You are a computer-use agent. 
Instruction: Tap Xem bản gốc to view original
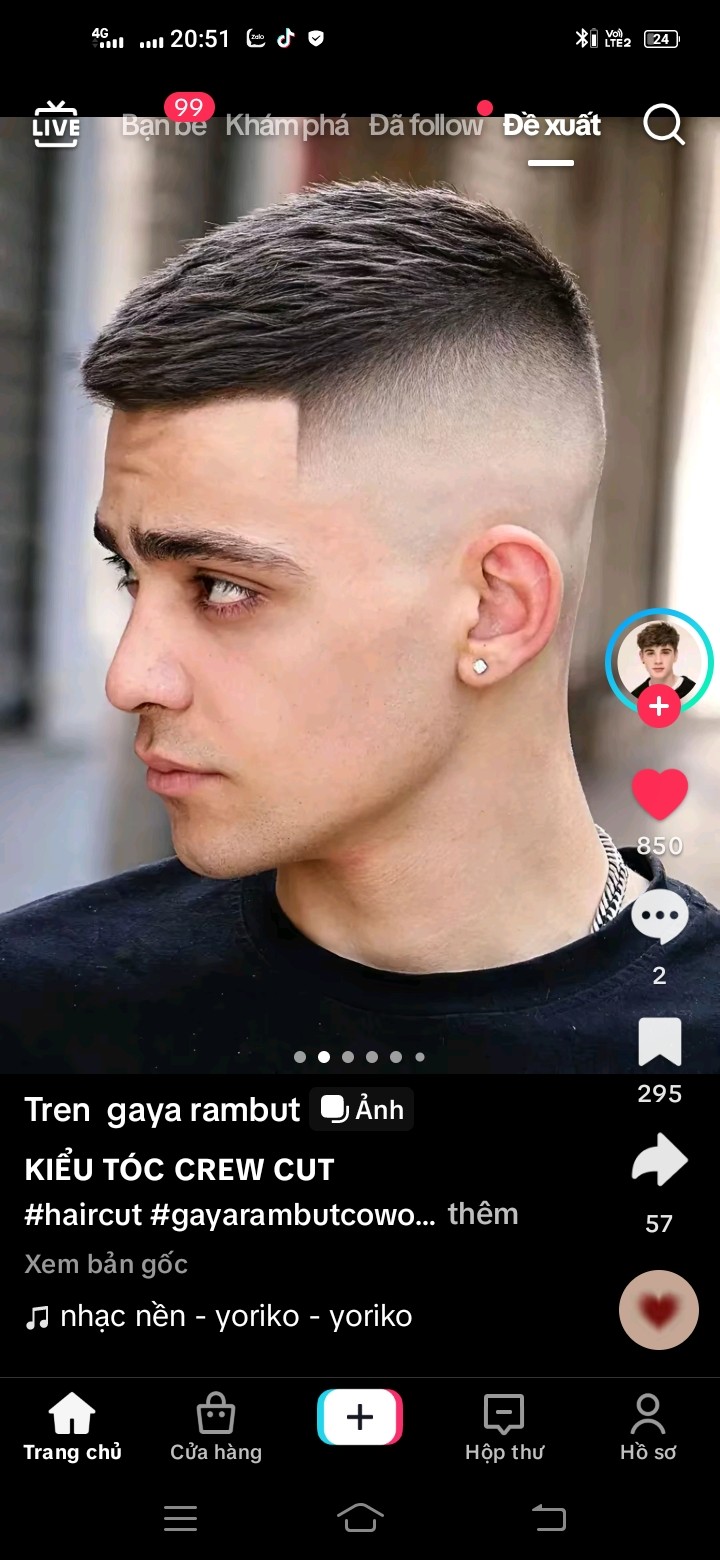point(106,1264)
